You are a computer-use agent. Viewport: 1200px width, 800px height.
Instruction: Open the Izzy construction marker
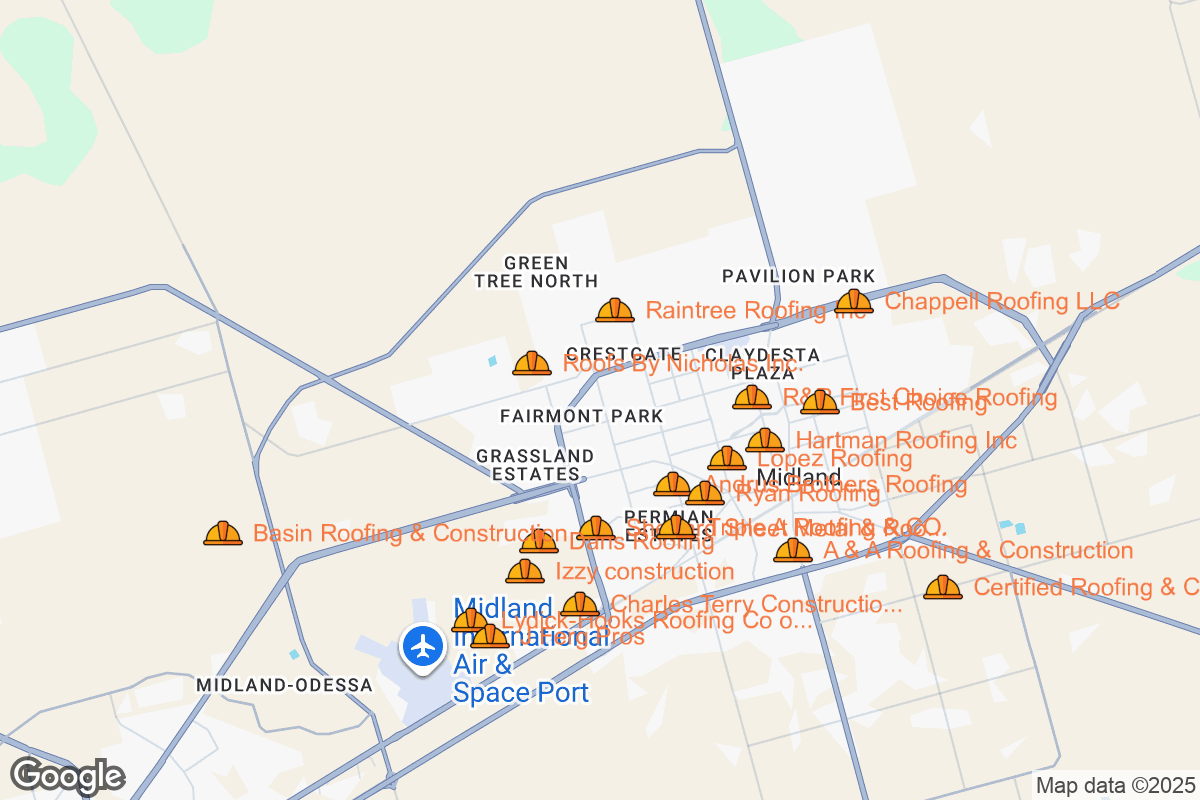click(x=525, y=572)
